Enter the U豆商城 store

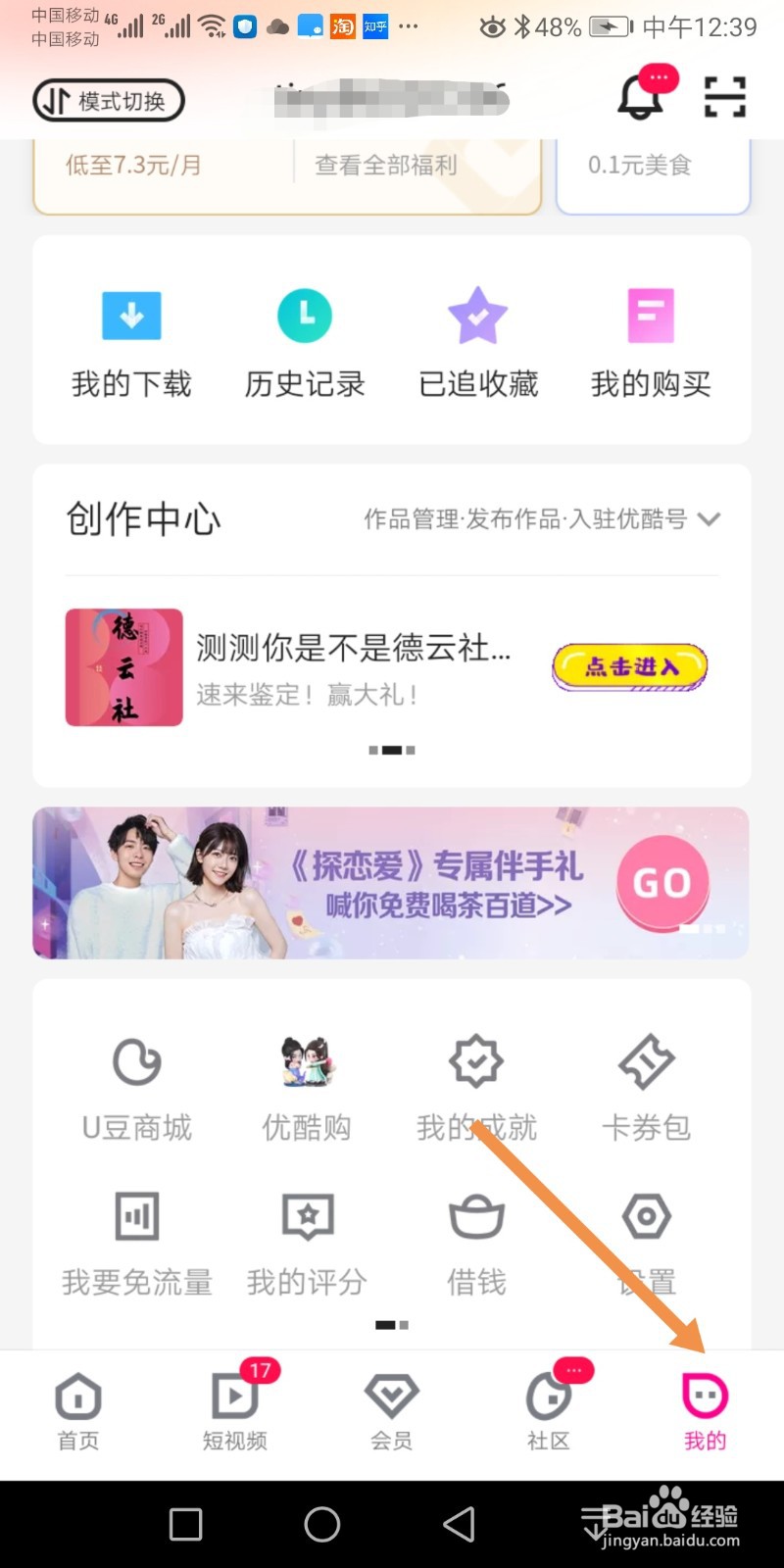137,1086
